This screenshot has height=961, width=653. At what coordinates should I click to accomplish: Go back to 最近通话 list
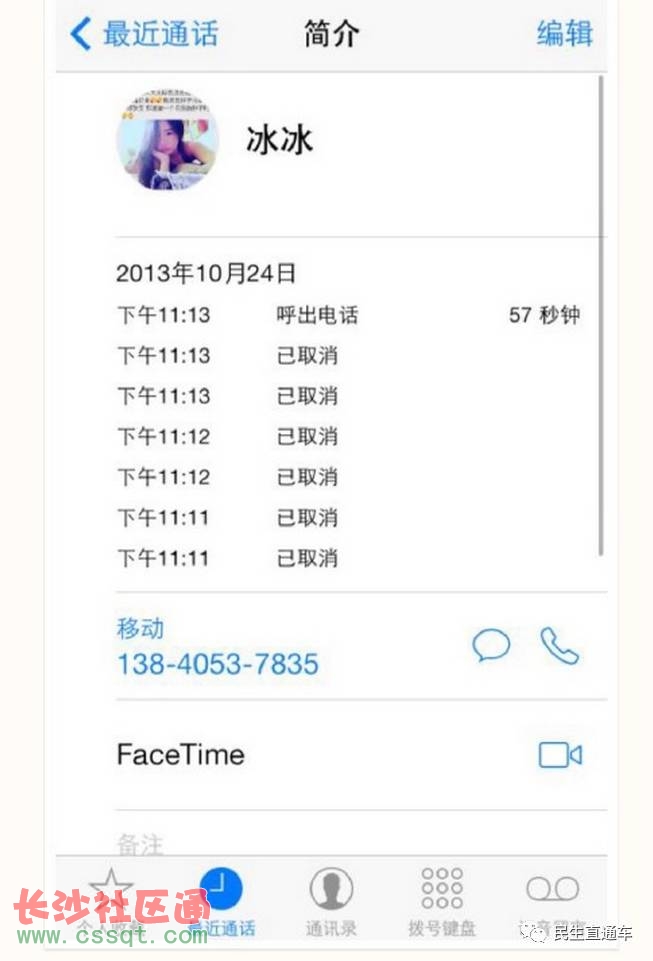point(143,34)
